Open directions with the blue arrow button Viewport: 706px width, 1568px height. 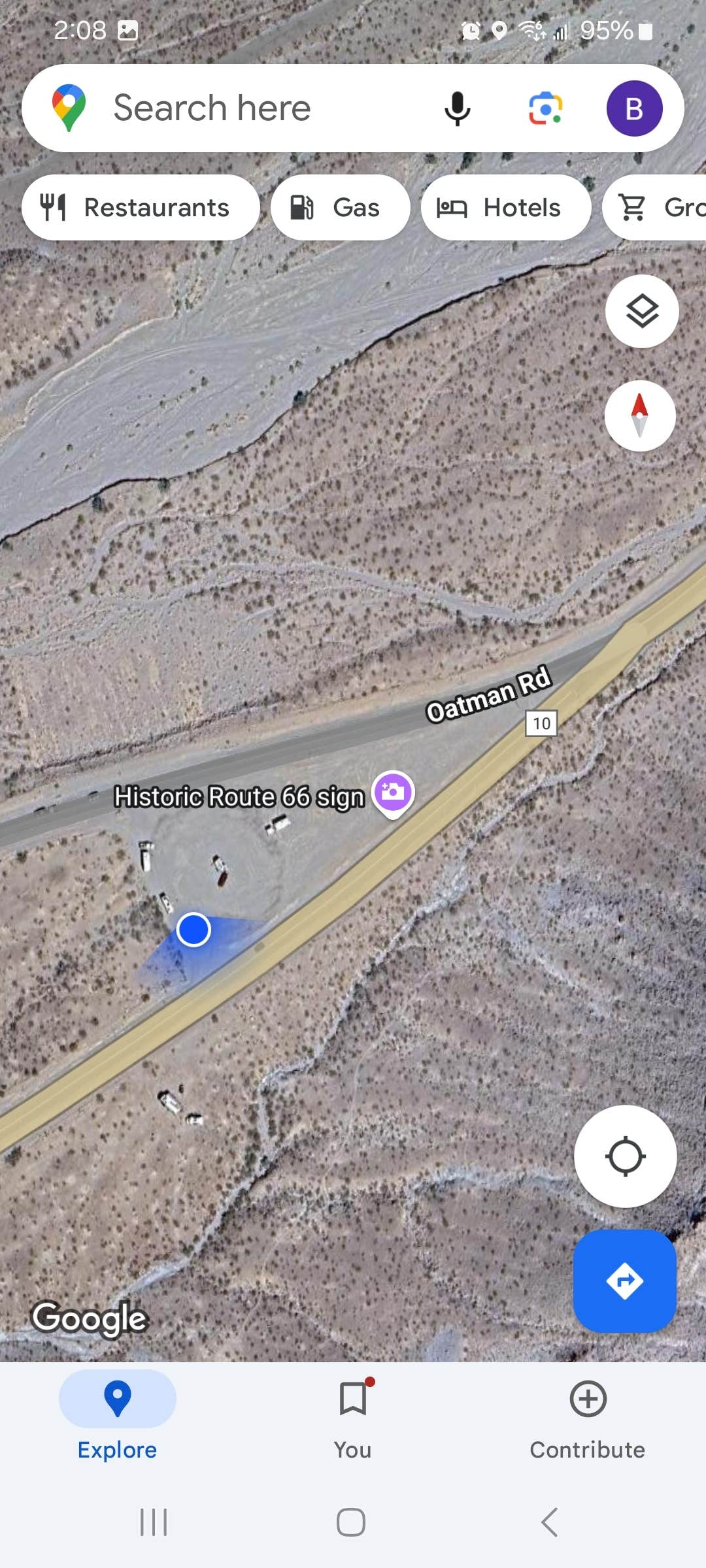coord(624,1281)
